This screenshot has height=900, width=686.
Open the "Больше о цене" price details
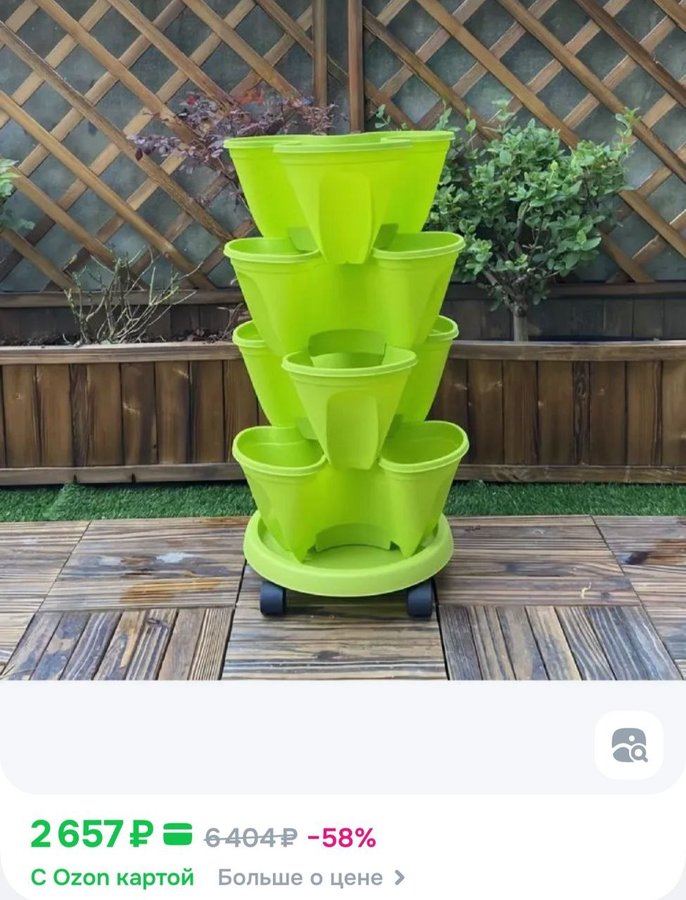(311, 878)
